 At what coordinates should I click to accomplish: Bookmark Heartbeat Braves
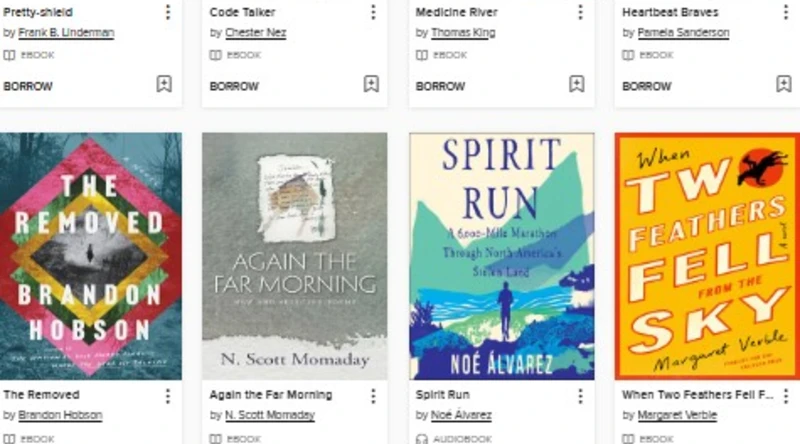pos(783,85)
